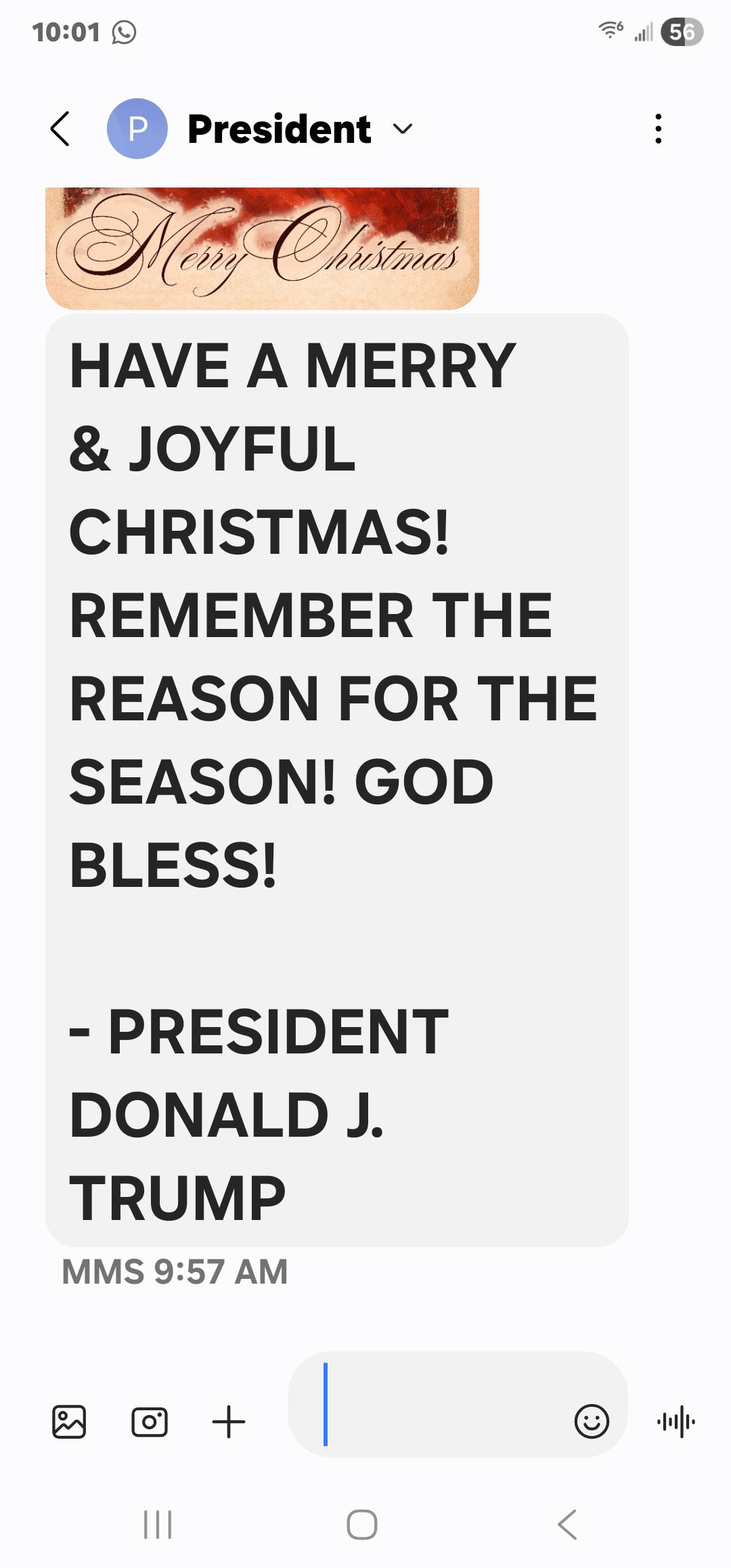This screenshot has height=1568, width=731.
Task: Record a voice message
Action: tap(675, 1421)
